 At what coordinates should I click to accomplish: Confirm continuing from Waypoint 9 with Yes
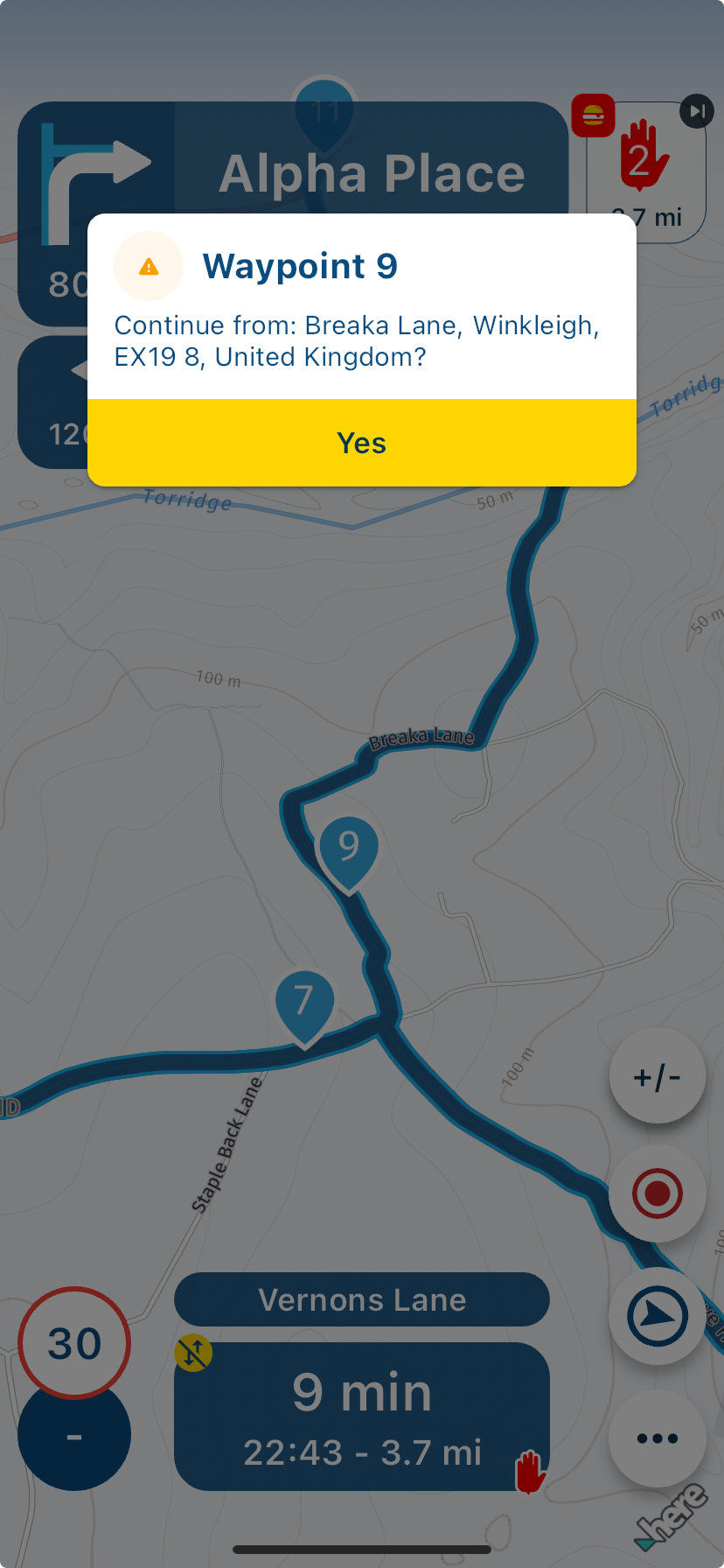click(x=361, y=443)
